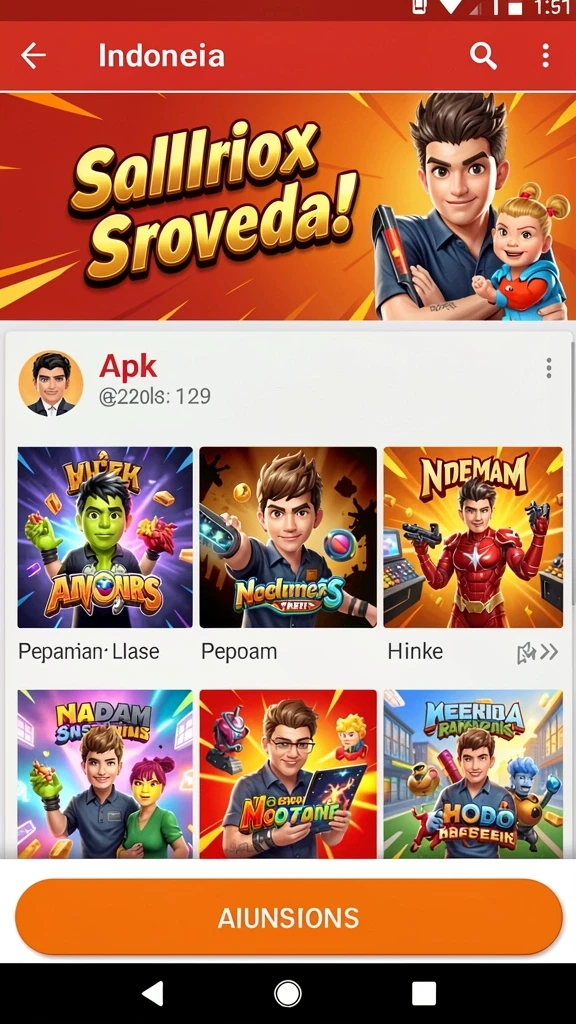Open the Pepoam game tile

point(288,537)
